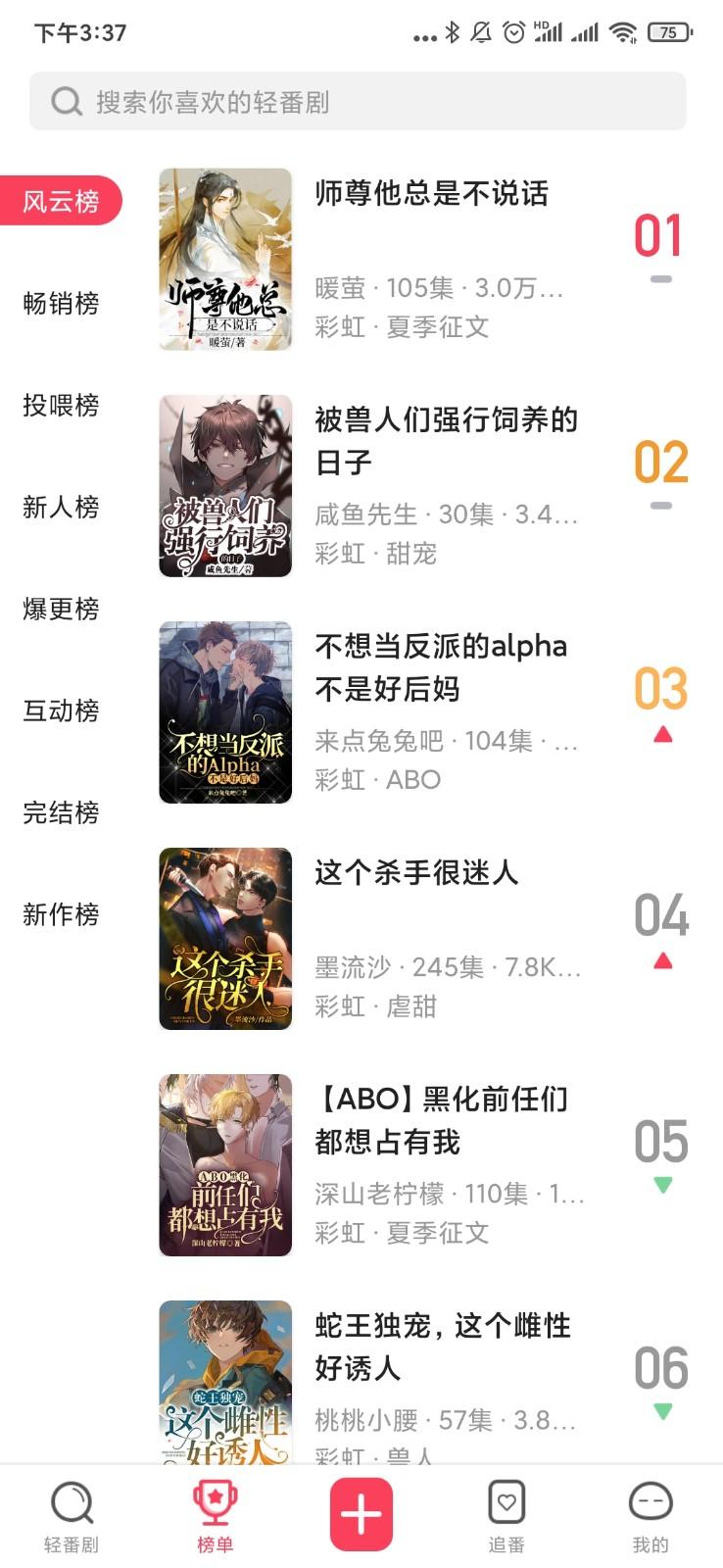Open the 我的 profile icon
The height and width of the screenshot is (1568, 723).
(651, 1501)
